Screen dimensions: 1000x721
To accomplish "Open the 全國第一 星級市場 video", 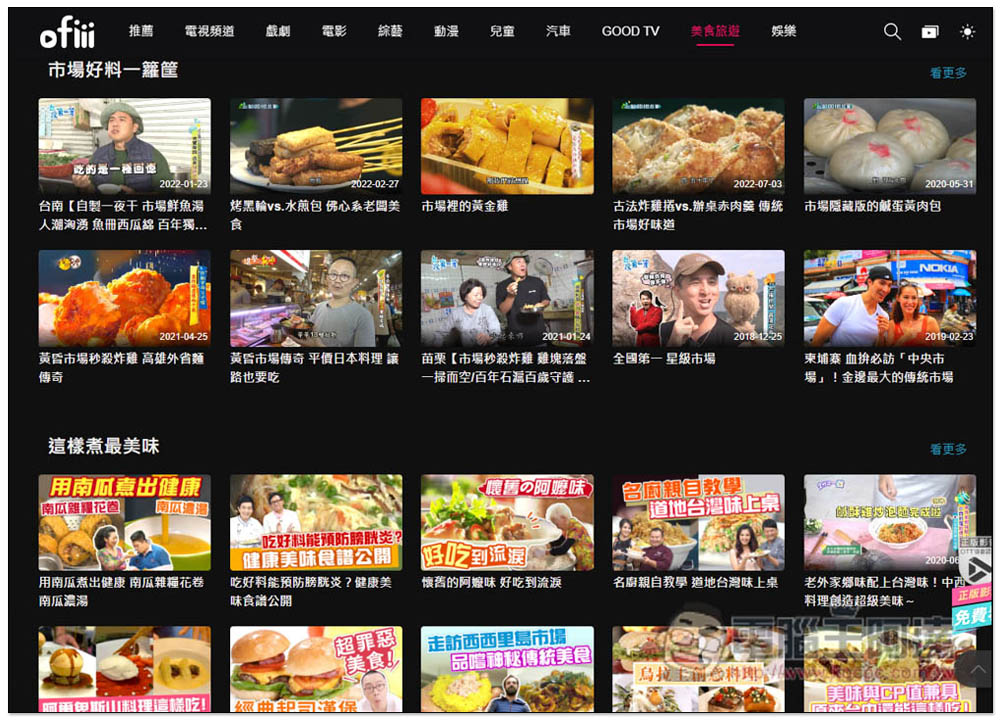I will click(x=698, y=298).
